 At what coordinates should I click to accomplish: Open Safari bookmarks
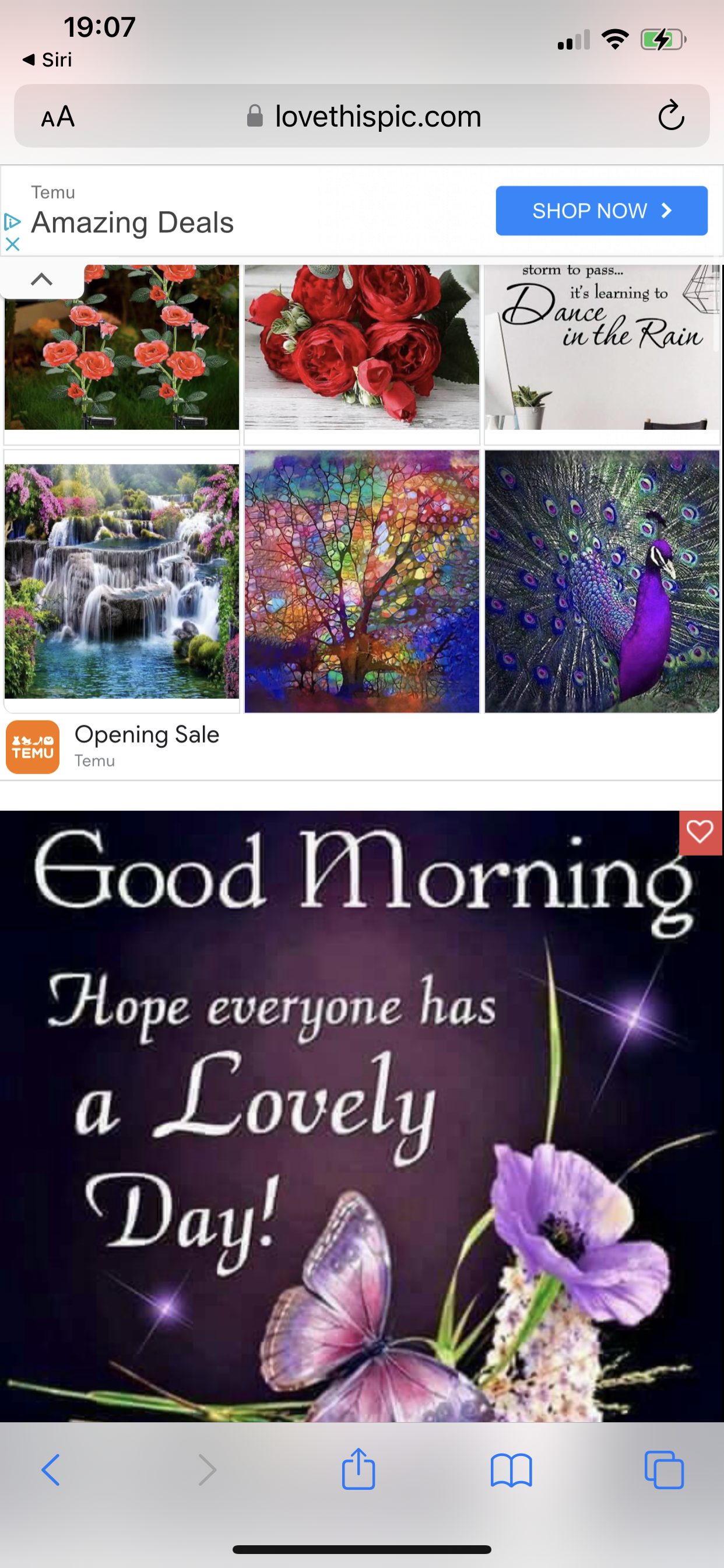[511, 1471]
